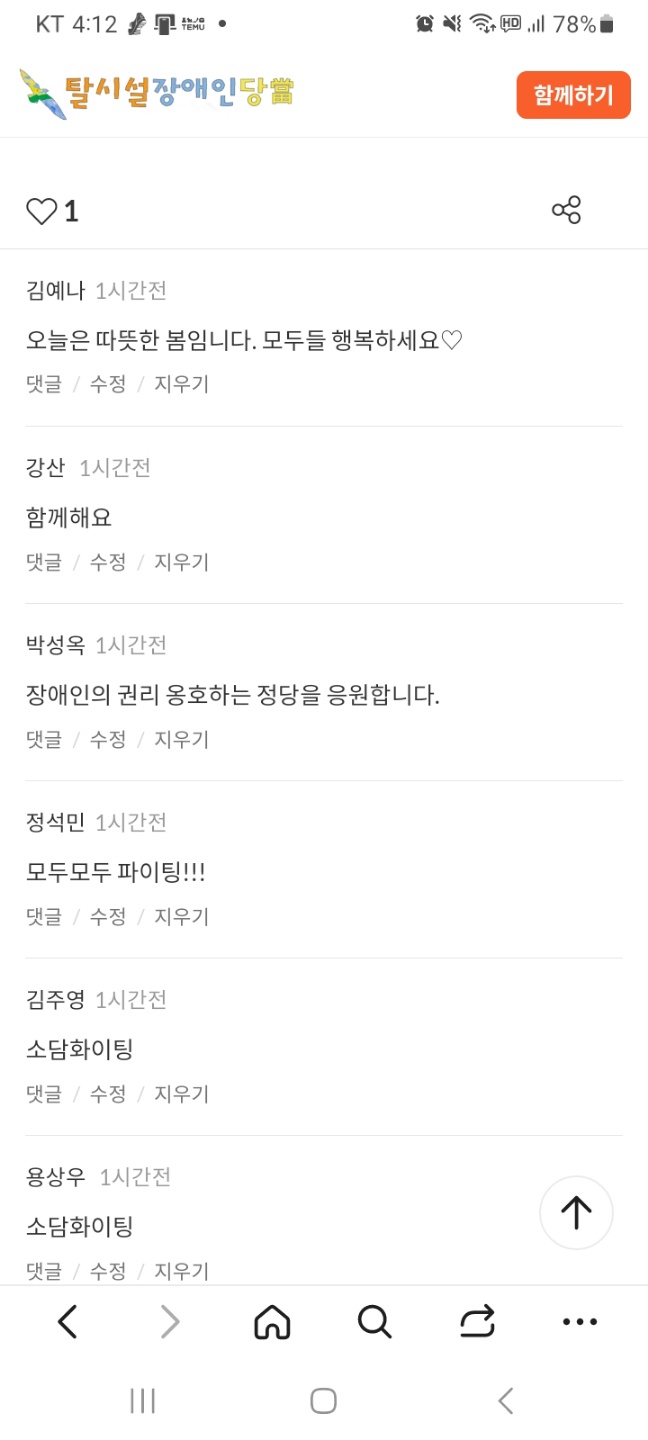Jump to top with the up arrow button
Image resolution: width=648 pixels, height=1440 pixels.
pos(576,1212)
